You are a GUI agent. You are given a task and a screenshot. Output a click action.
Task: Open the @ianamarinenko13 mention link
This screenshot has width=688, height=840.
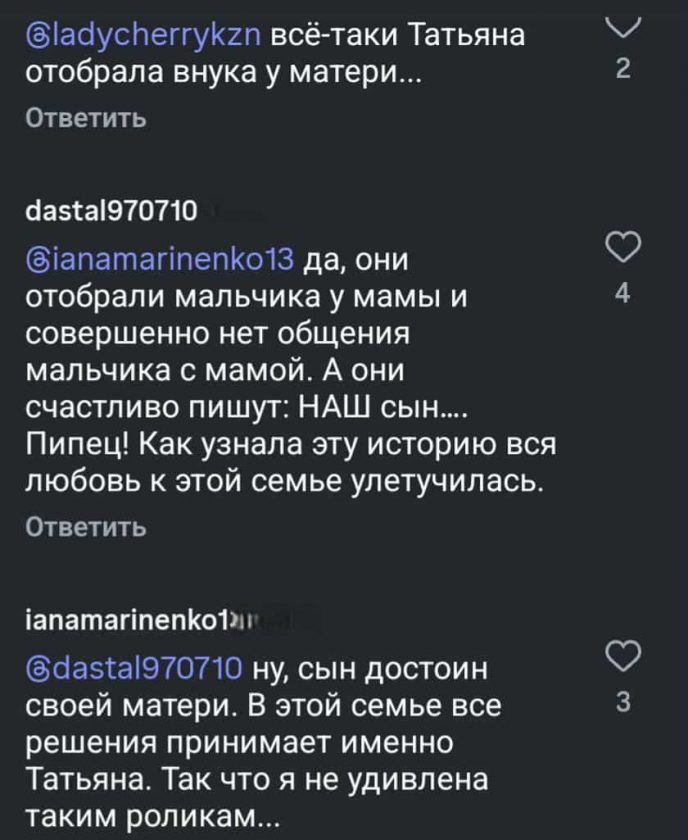pos(158,262)
